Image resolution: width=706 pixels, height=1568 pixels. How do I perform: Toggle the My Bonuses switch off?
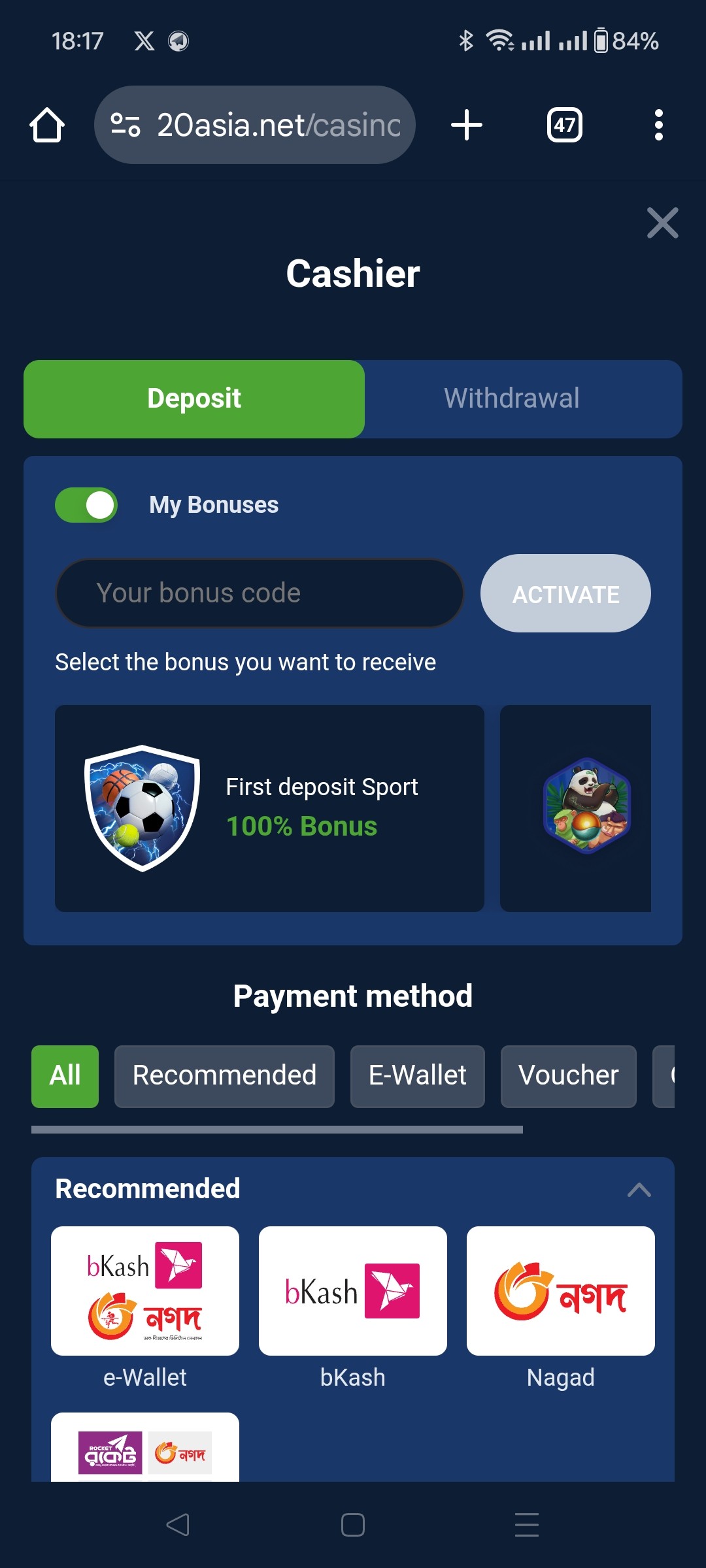[x=86, y=505]
